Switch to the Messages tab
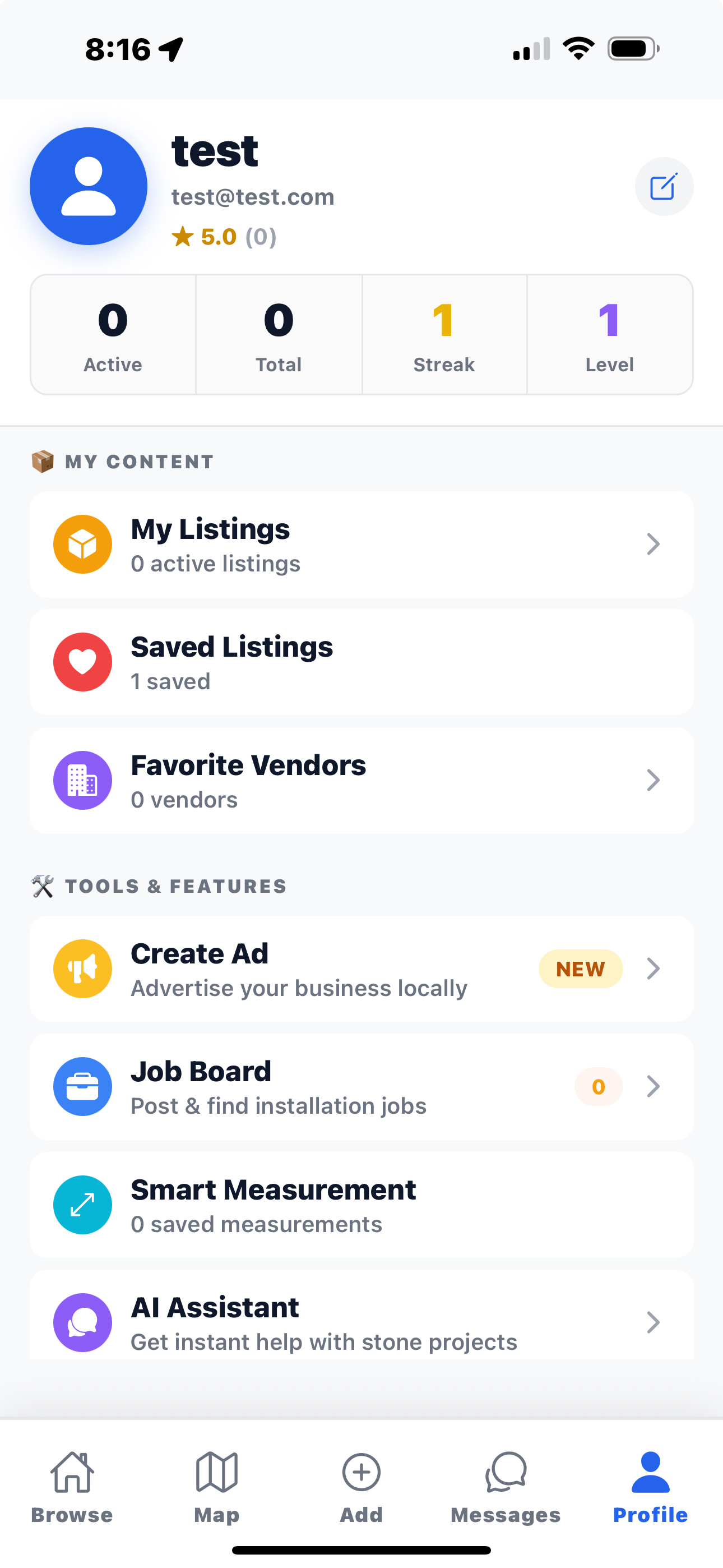 (506, 1491)
